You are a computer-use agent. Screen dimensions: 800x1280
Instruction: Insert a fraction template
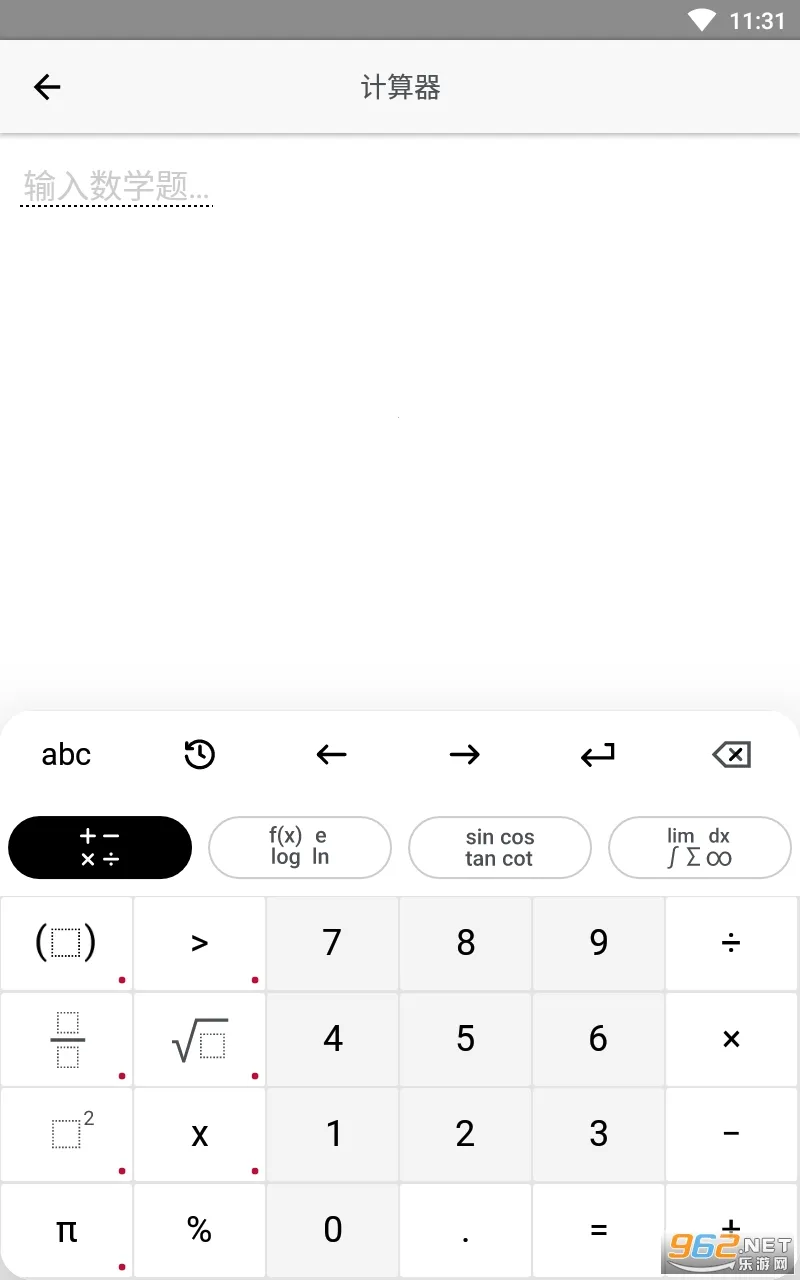(x=66, y=1038)
